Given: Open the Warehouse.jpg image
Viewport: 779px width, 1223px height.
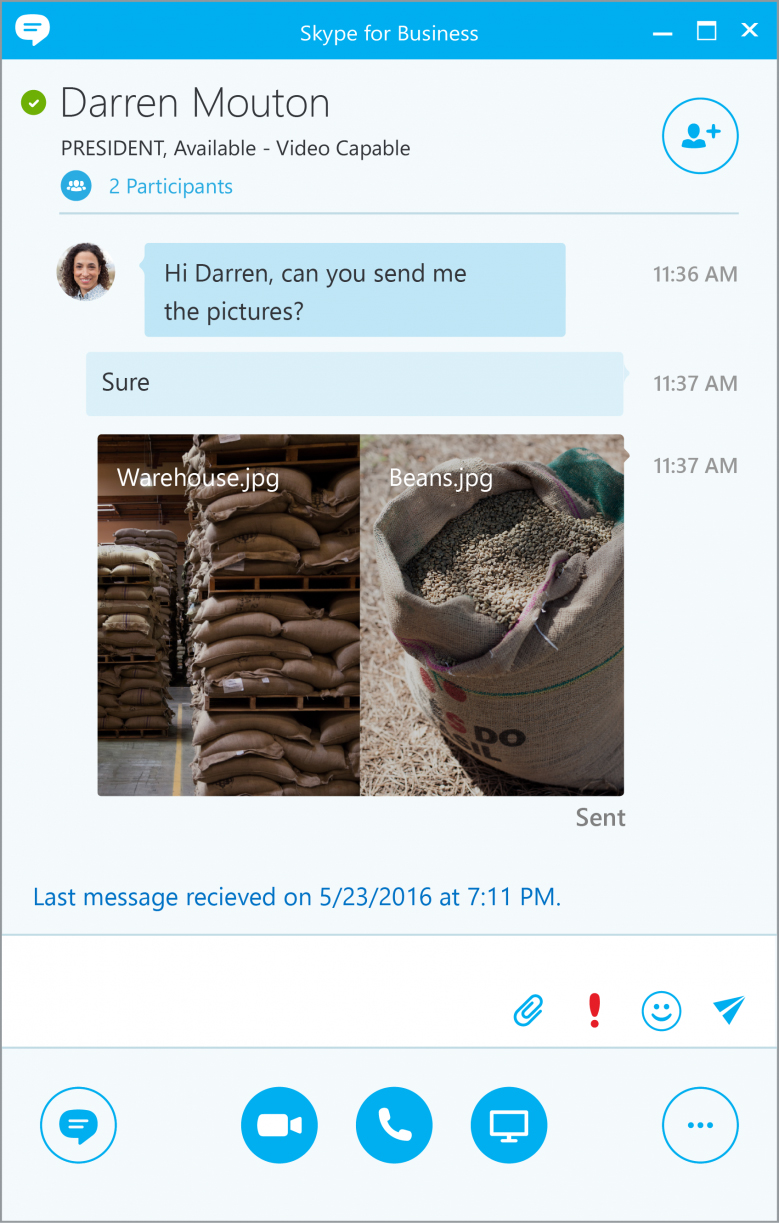Looking at the screenshot, I should click(230, 615).
